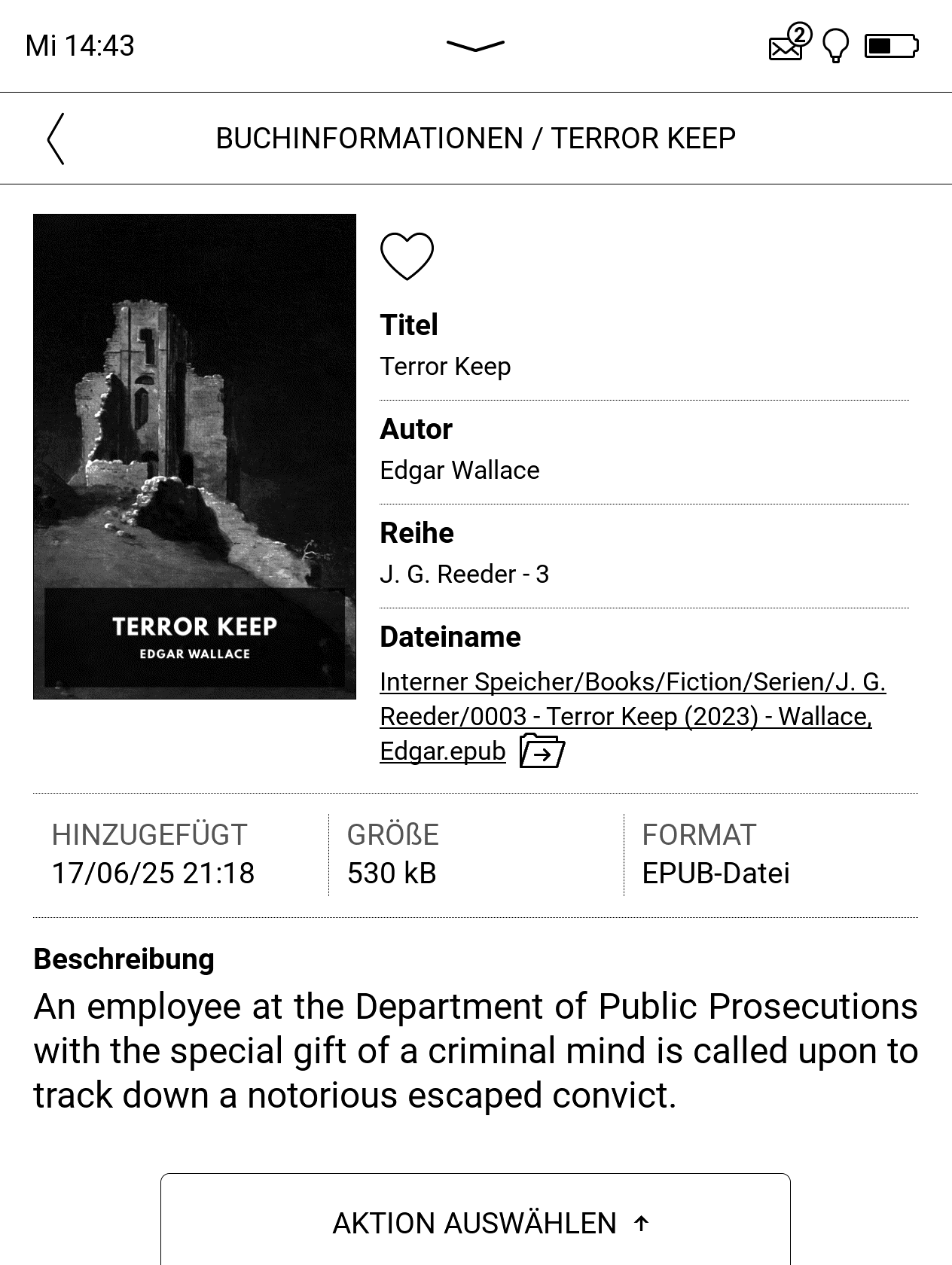This screenshot has width=952, height=1265.
Task: Open the Aktion auswählen menu
Action: [475, 1223]
